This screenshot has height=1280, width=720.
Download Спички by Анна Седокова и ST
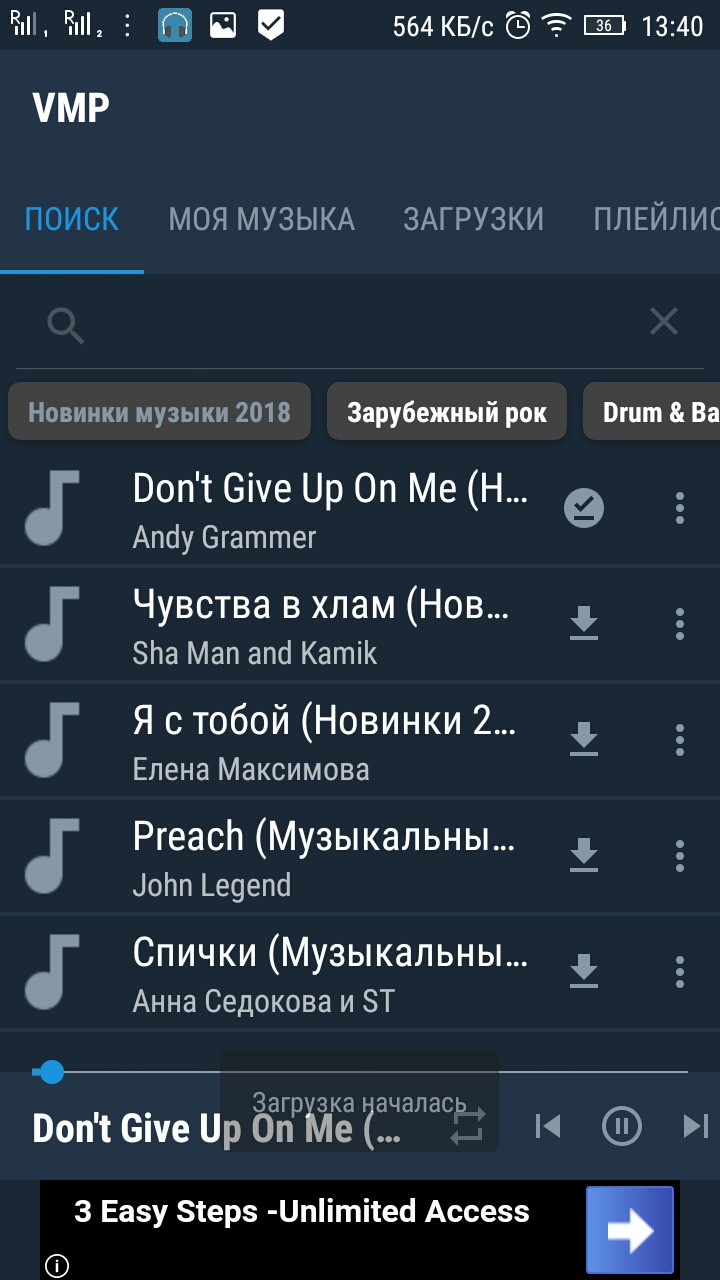click(x=583, y=971)
